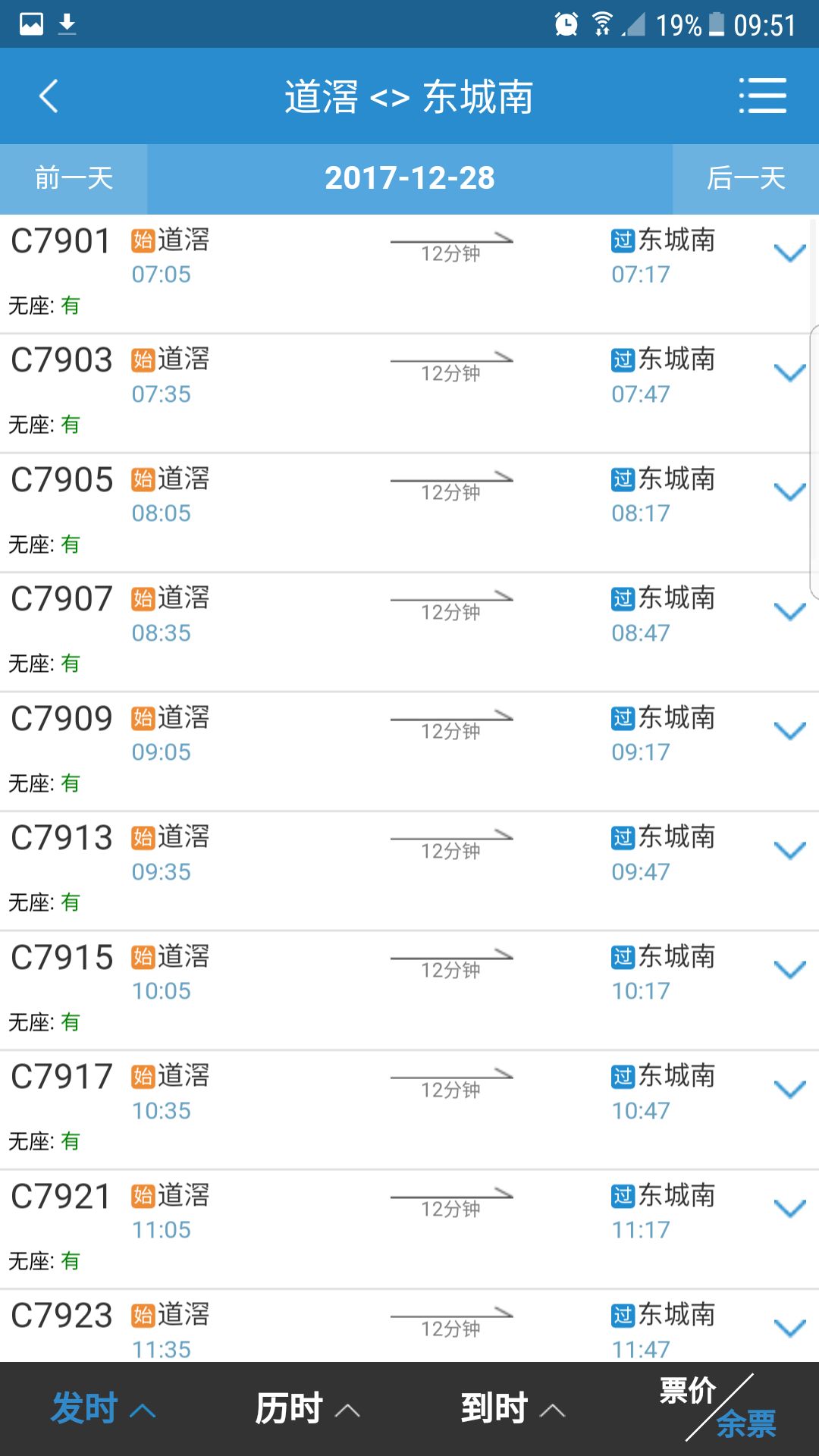The height and width of the screenshot is (1456, 819).
Task: Expand the chevron on train C7905
Action: point(789,492)
